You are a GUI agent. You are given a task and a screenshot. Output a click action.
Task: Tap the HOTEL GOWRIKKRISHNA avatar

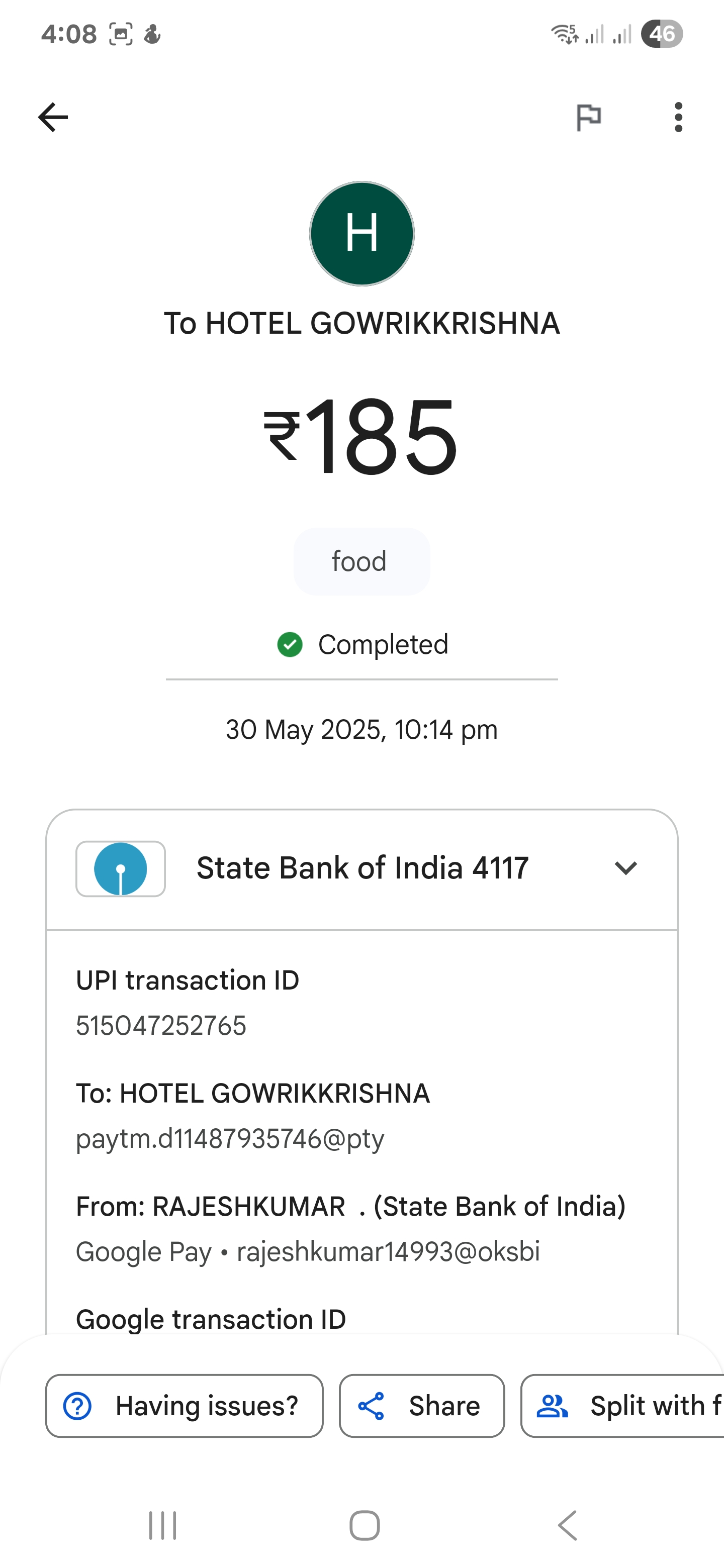pos(361,233)
